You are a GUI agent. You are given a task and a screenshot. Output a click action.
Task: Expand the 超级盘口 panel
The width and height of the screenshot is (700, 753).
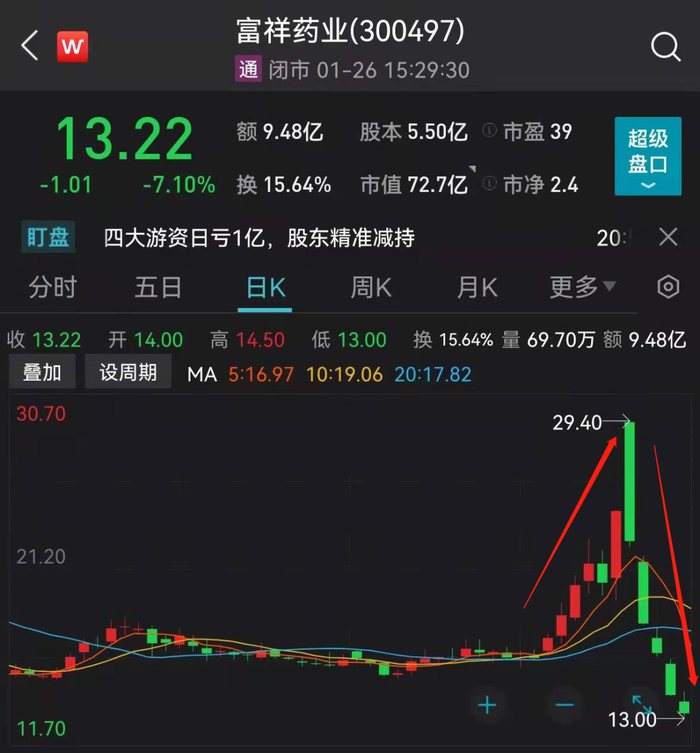pos(648,156)
